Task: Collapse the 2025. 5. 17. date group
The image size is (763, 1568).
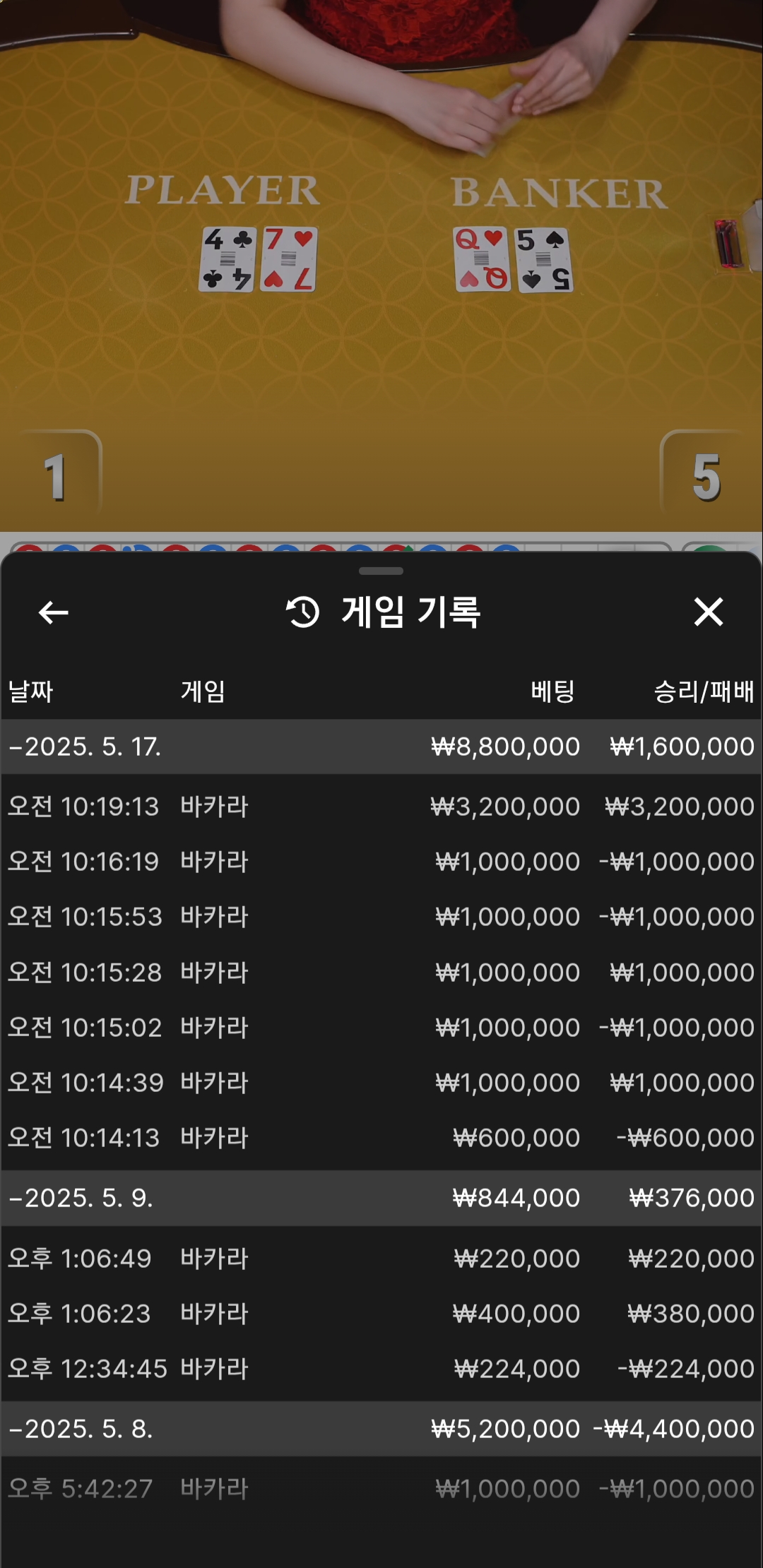Action: coord(85,747)
